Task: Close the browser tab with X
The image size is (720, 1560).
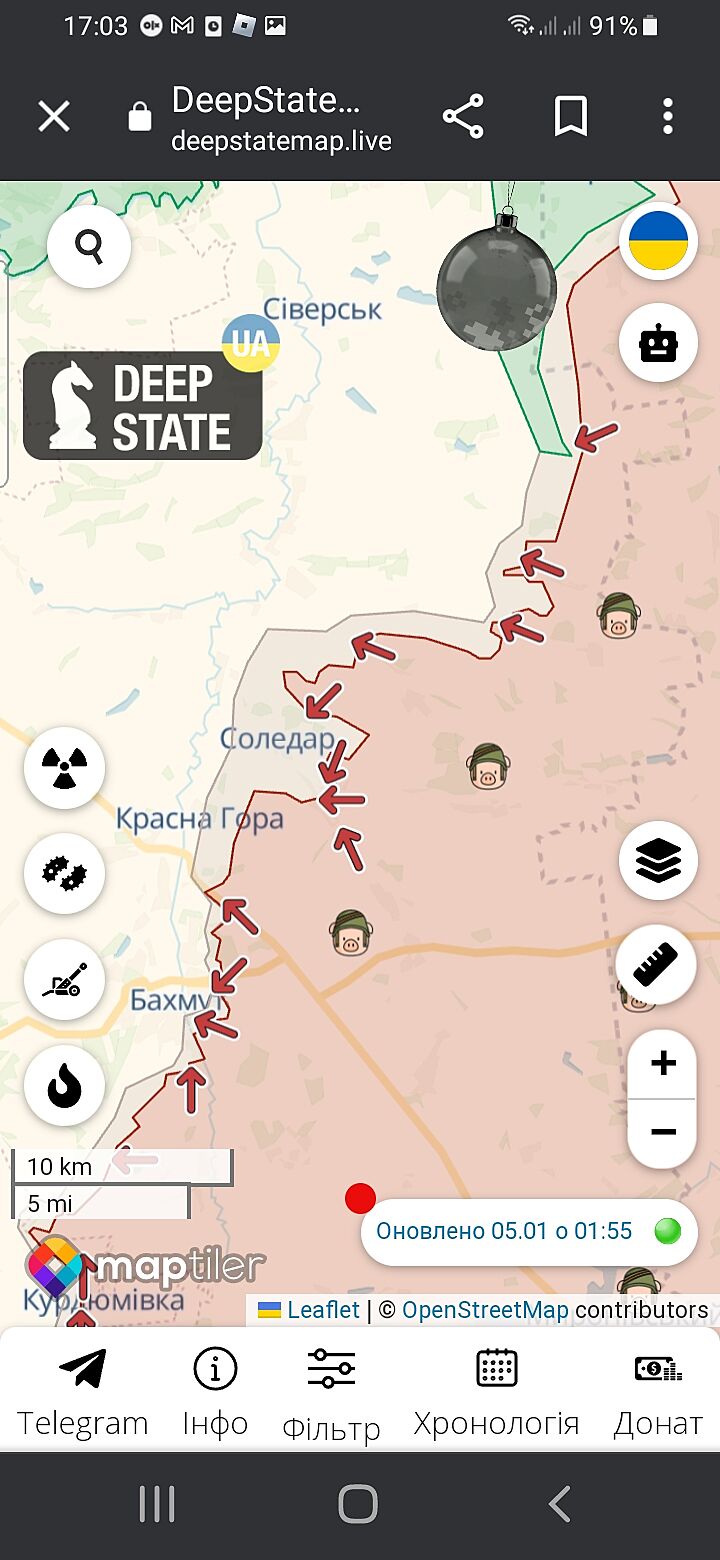Action: [x=54, y=117]
